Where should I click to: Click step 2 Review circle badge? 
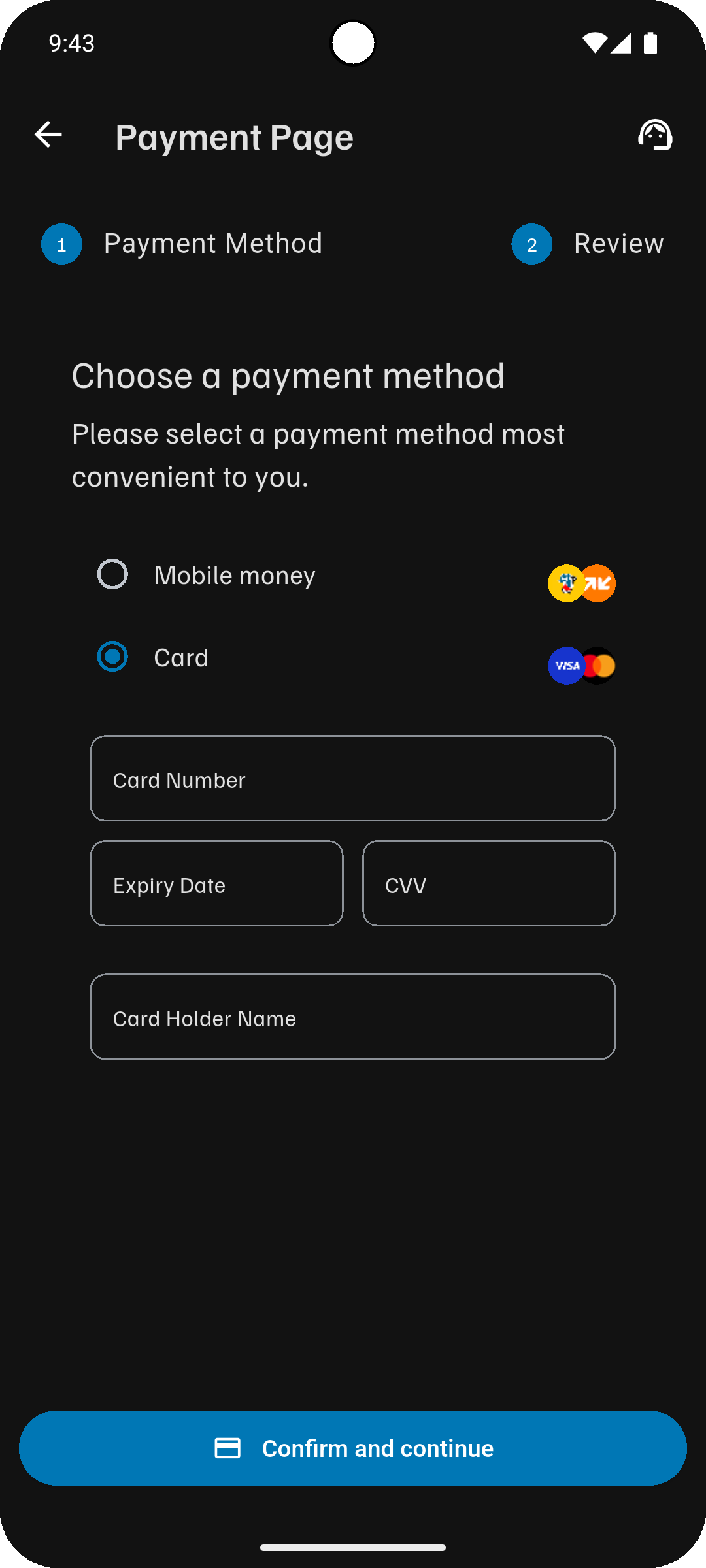pyautogui.click(x=531, y=243)
